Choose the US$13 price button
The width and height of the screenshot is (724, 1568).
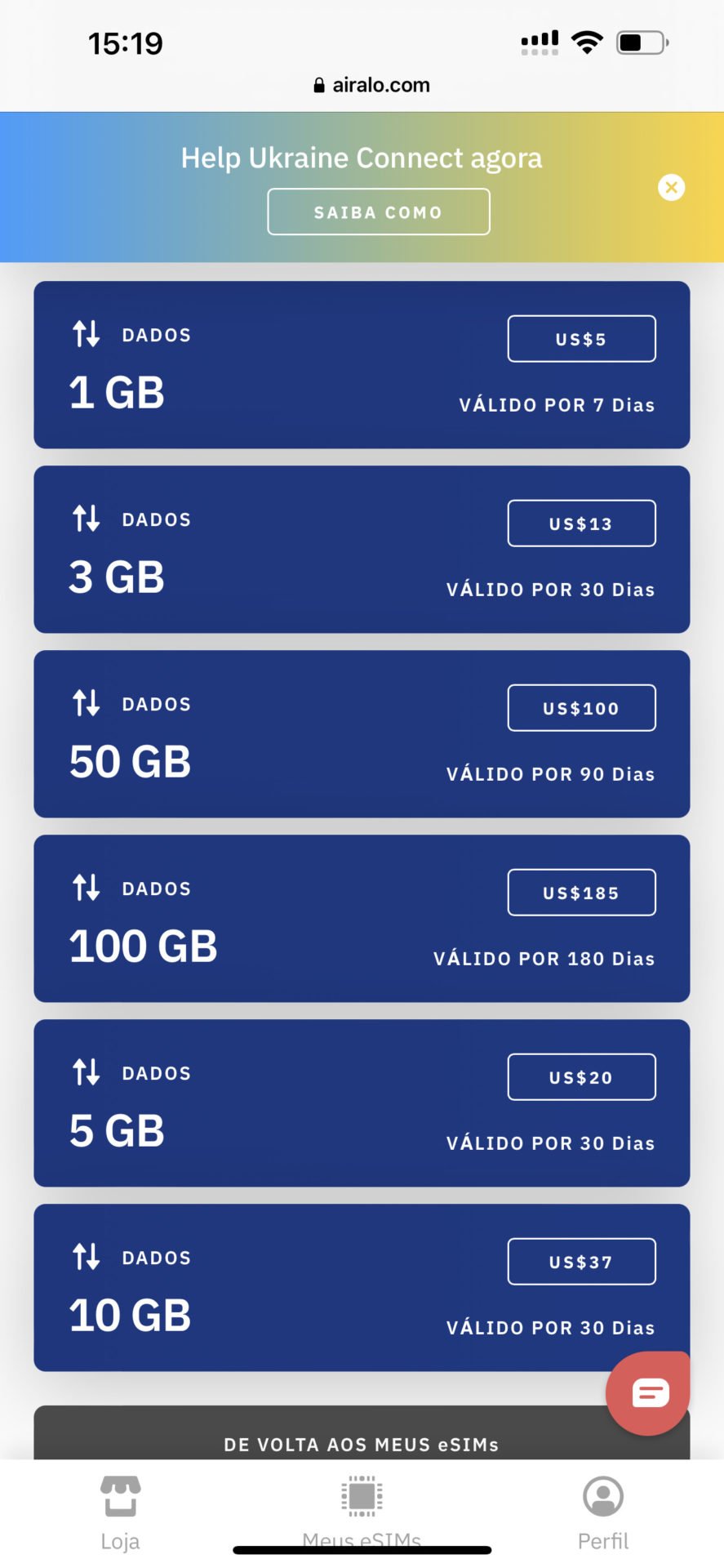click(x=581, y=523)
